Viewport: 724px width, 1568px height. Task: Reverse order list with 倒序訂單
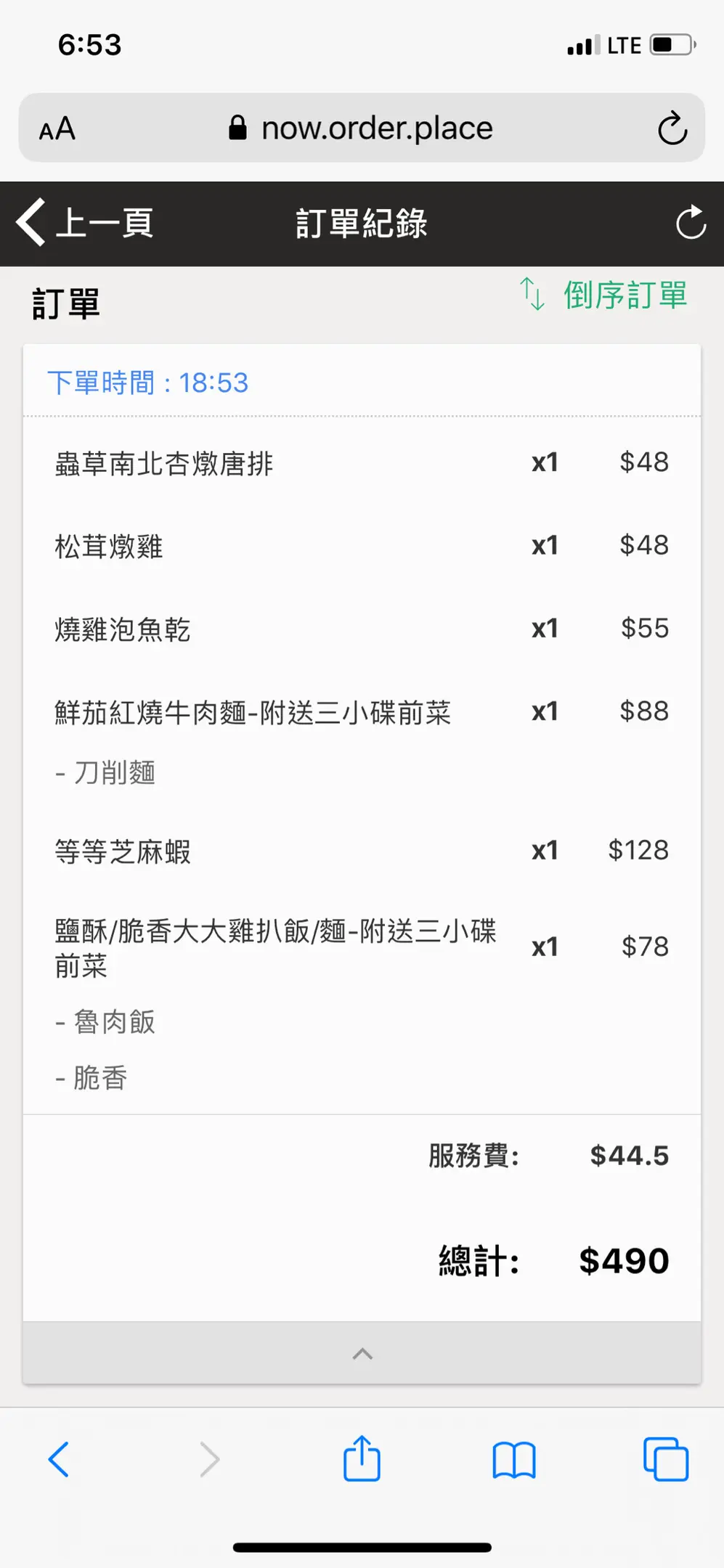click(604, 295)
